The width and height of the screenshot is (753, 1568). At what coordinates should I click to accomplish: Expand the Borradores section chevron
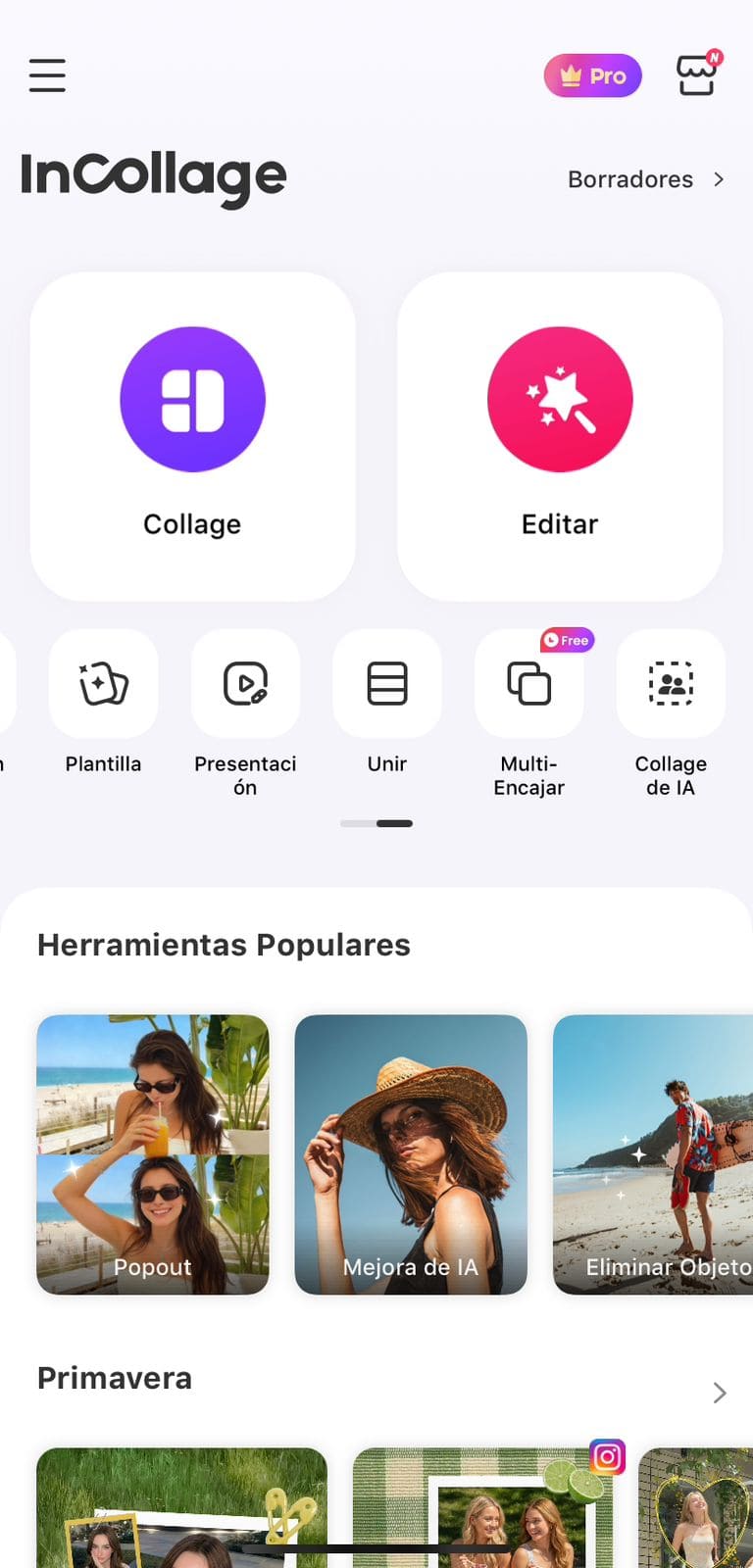coord(719,179)
